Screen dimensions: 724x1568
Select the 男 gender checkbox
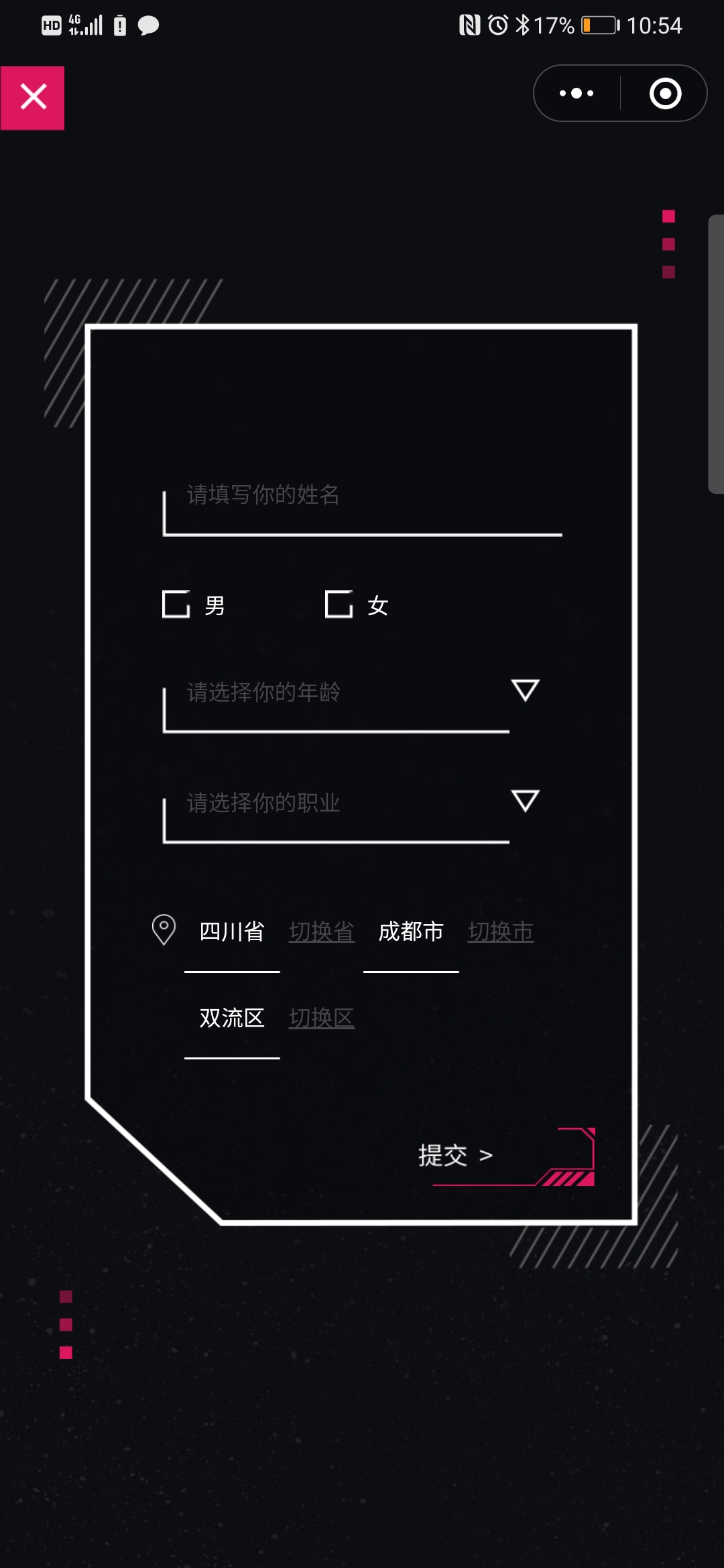(x=176, y=604)
